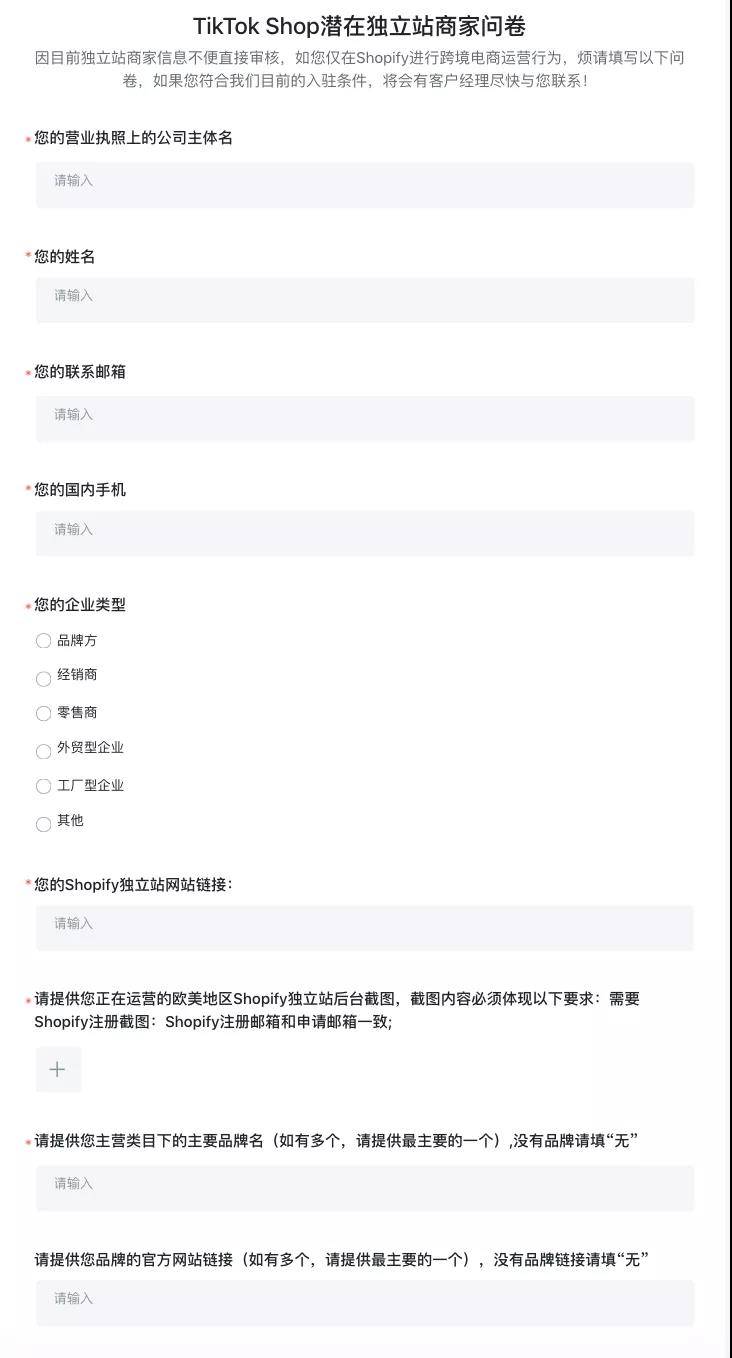Viewport: 732px width, 1358px height.
Task: Select 品牌方 as enterprise type
Action: (44, 641)
